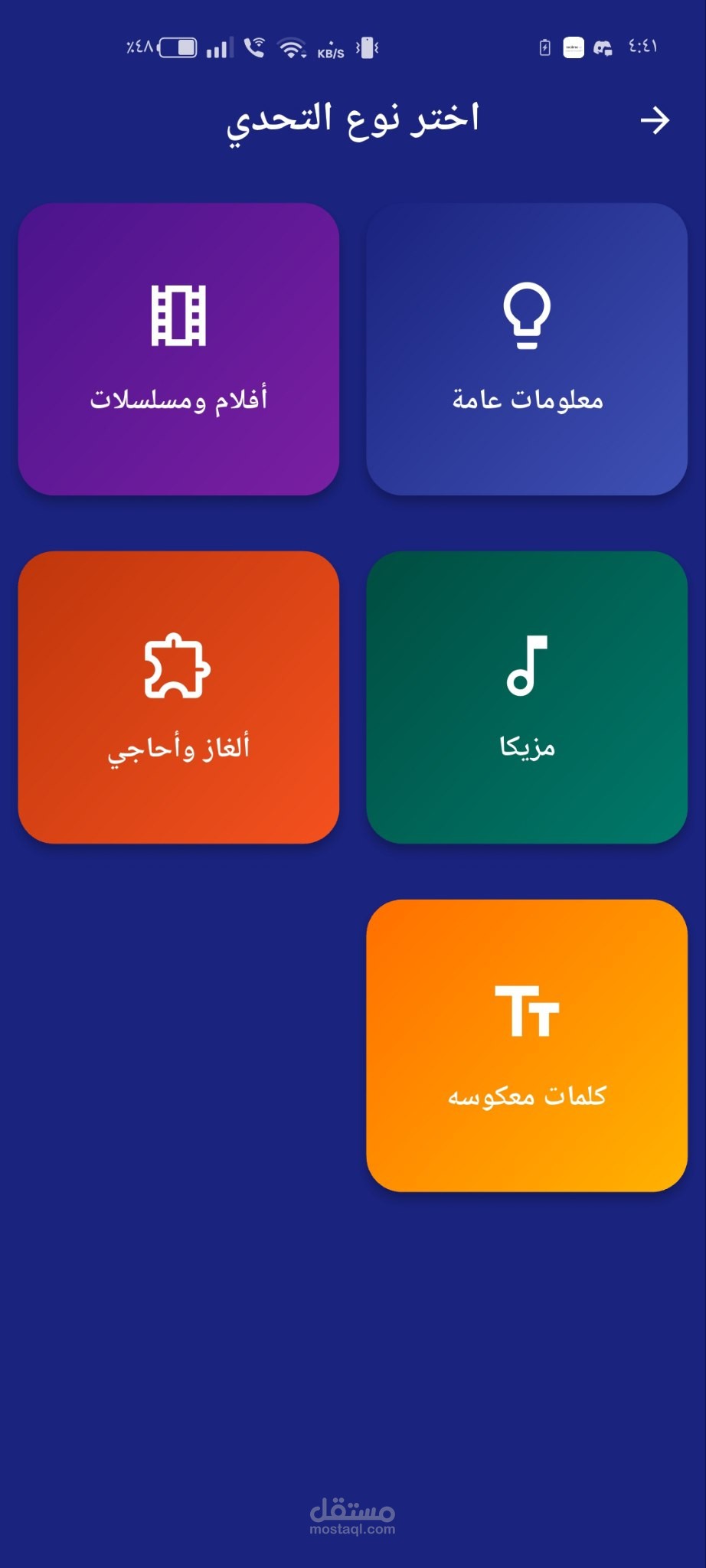Tap the مزيكا music challenge card
This screenshot has height=1568, width=706.
[x=527, y=697]
